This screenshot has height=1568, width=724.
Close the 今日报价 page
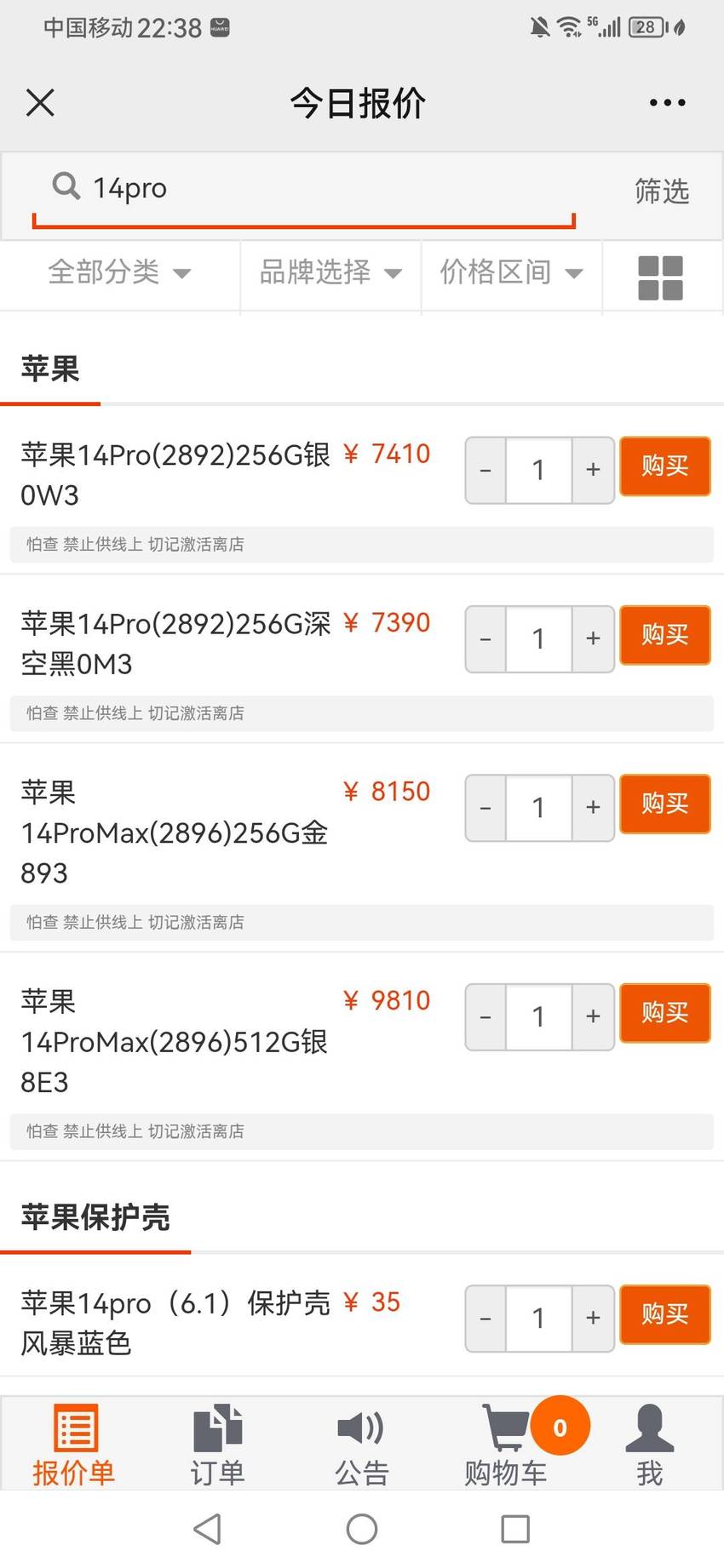click(x=40, y=103)
